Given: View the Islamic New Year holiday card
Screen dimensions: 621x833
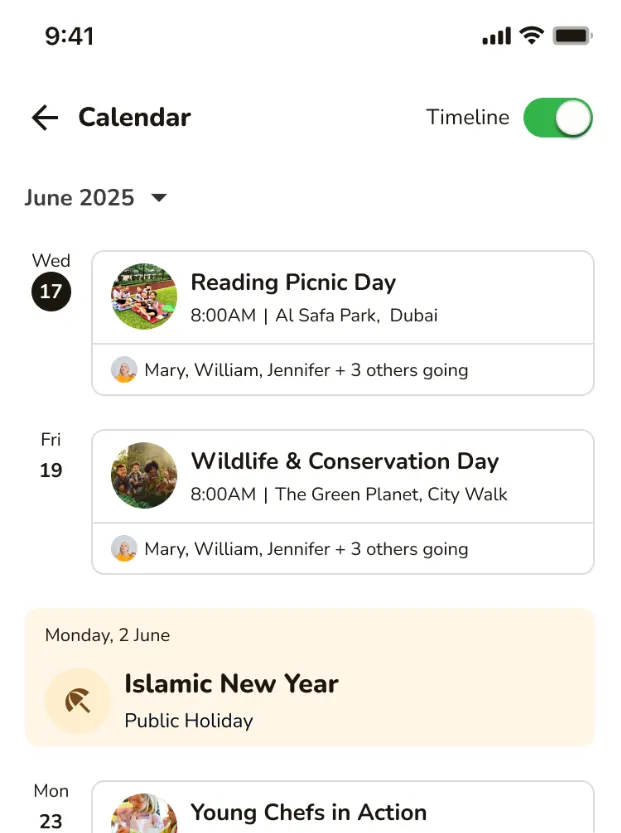Looking at the screenshot, I should tap(310, 678).
